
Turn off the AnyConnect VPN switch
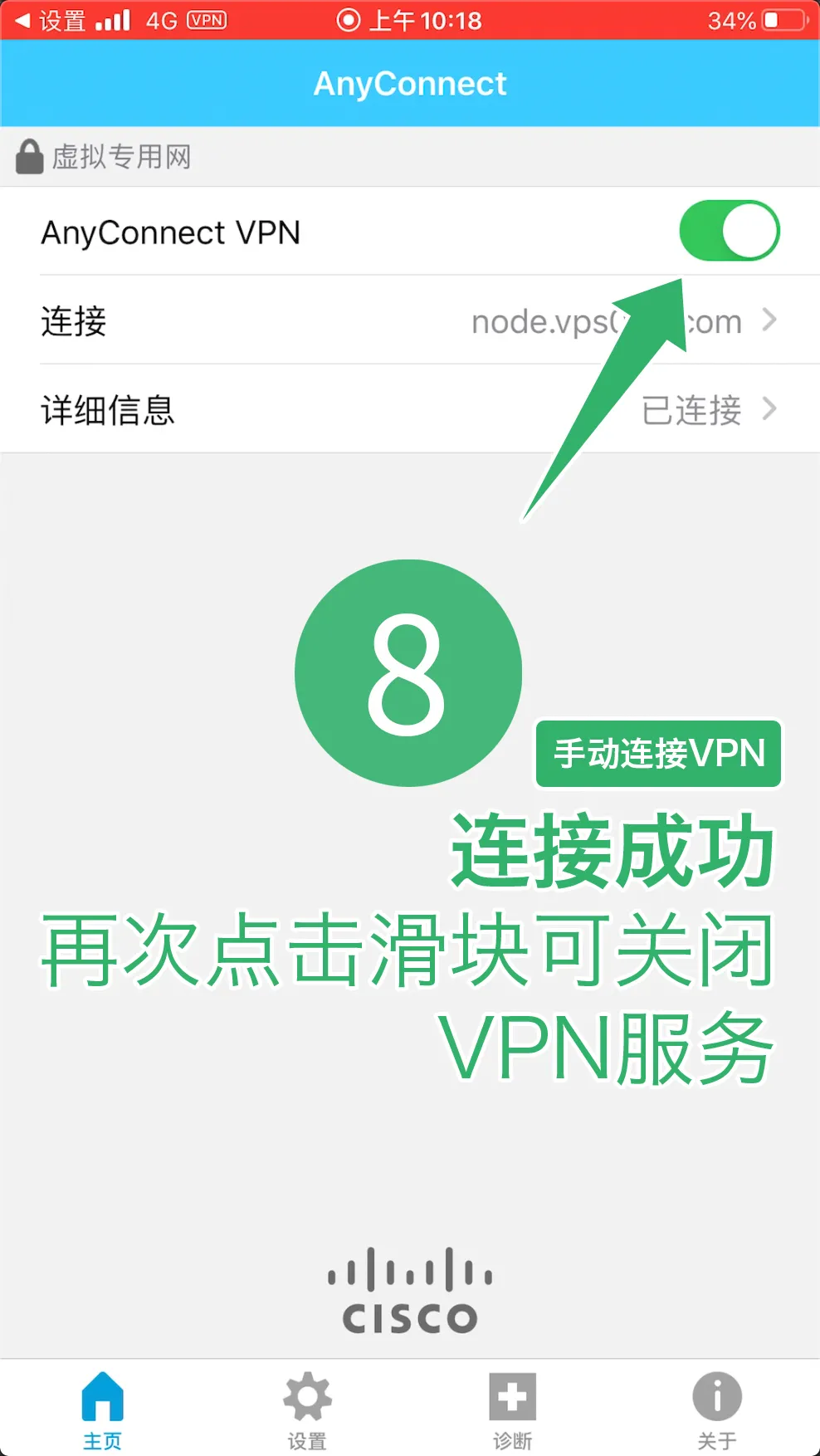click(x=729, y=231)
